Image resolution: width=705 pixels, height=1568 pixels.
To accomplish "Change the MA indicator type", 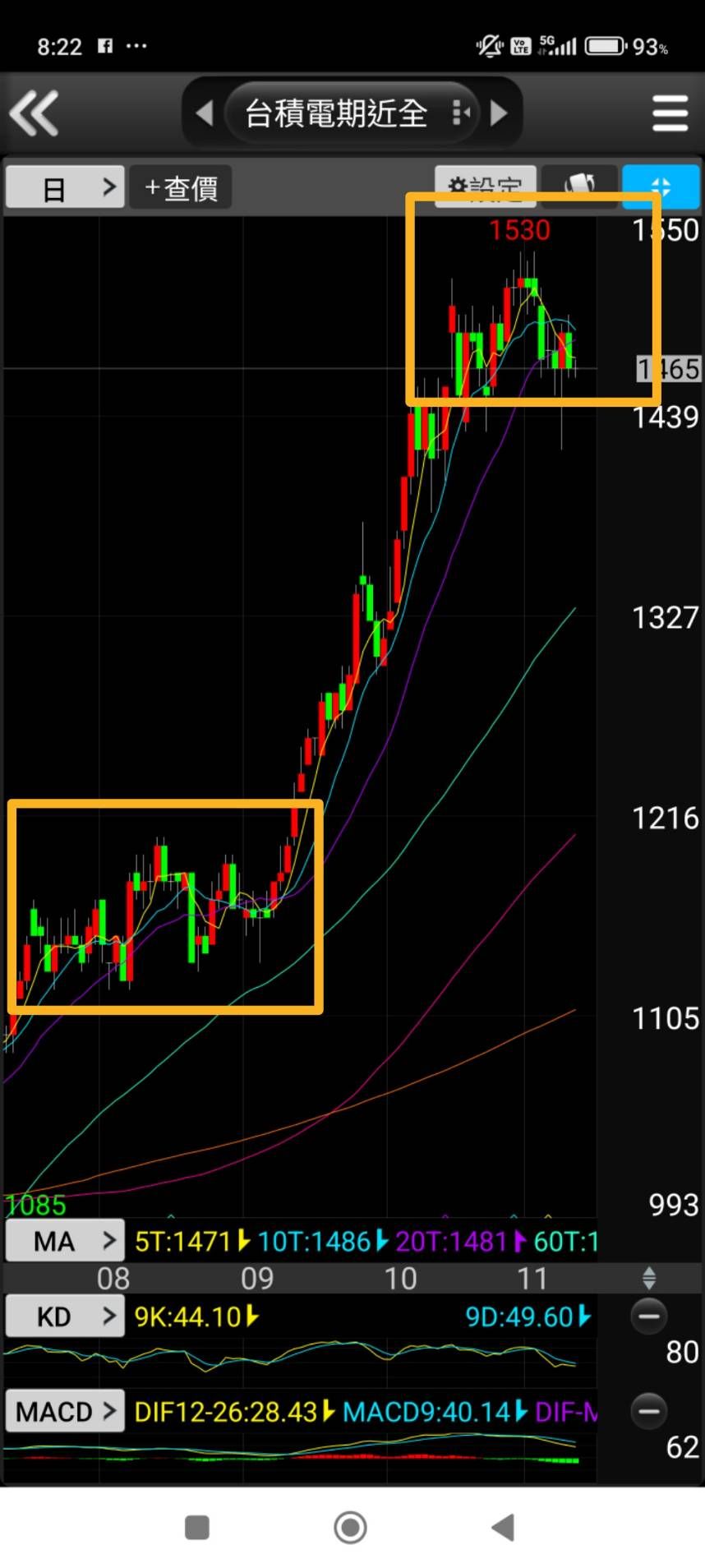I will click(65, 1241).
